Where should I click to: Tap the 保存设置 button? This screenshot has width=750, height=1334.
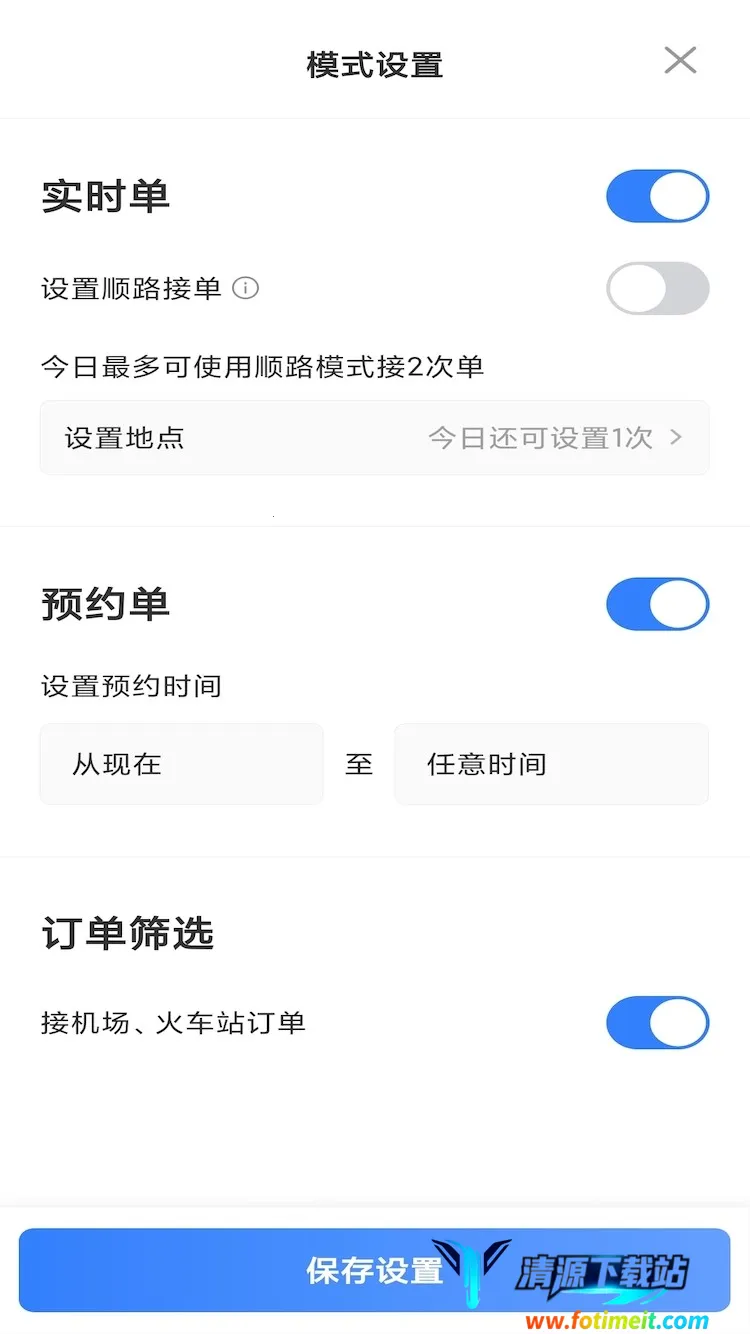point(374,1270)
